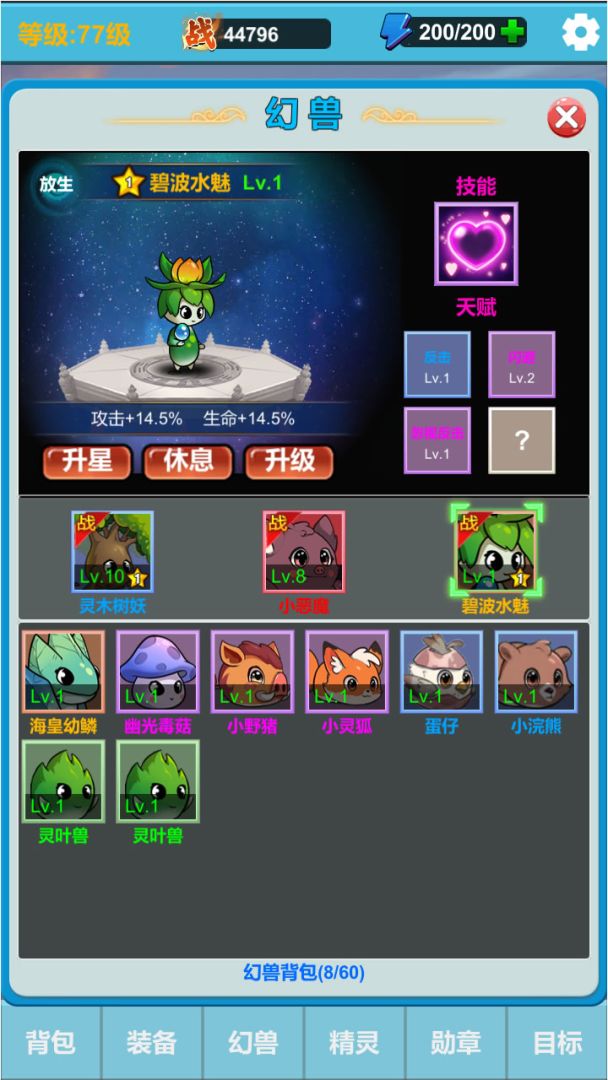Pick 小浣熊 from the pet bag
The width and height of the screenshot is (608, 1080).
[535, 672]
